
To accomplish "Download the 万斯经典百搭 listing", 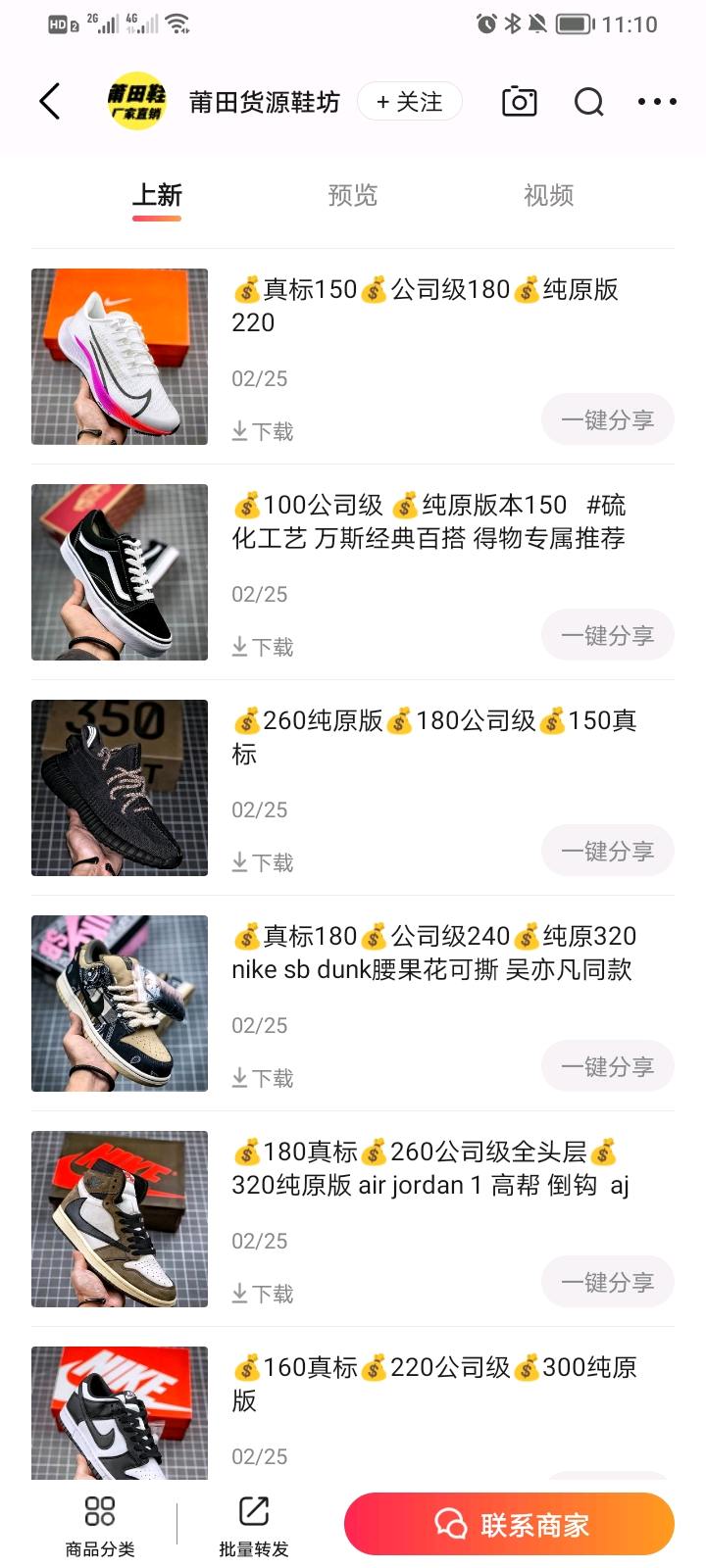I will pyautogui.click(x=263, y=647).
